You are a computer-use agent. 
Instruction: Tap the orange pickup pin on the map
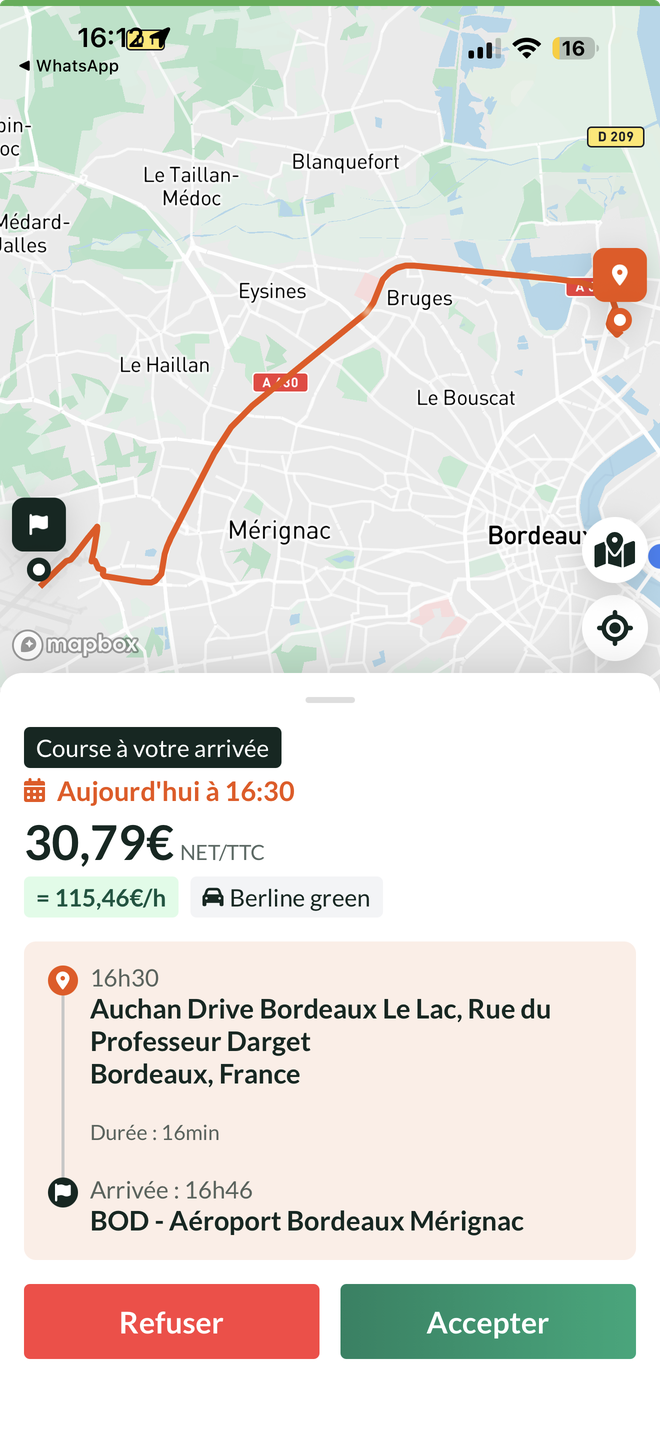(619, 275)
